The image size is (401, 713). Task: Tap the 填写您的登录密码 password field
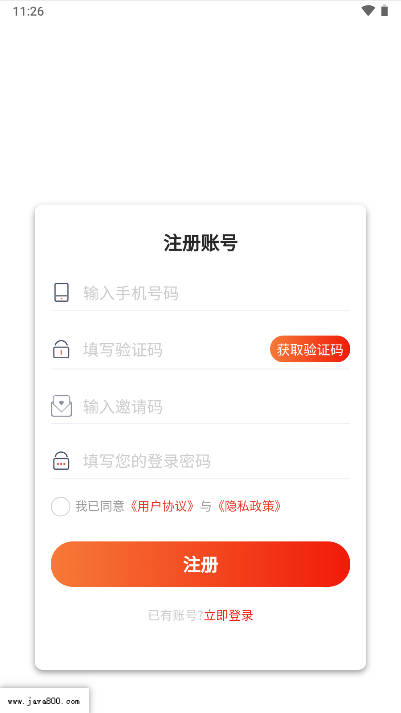pos(216,461)
